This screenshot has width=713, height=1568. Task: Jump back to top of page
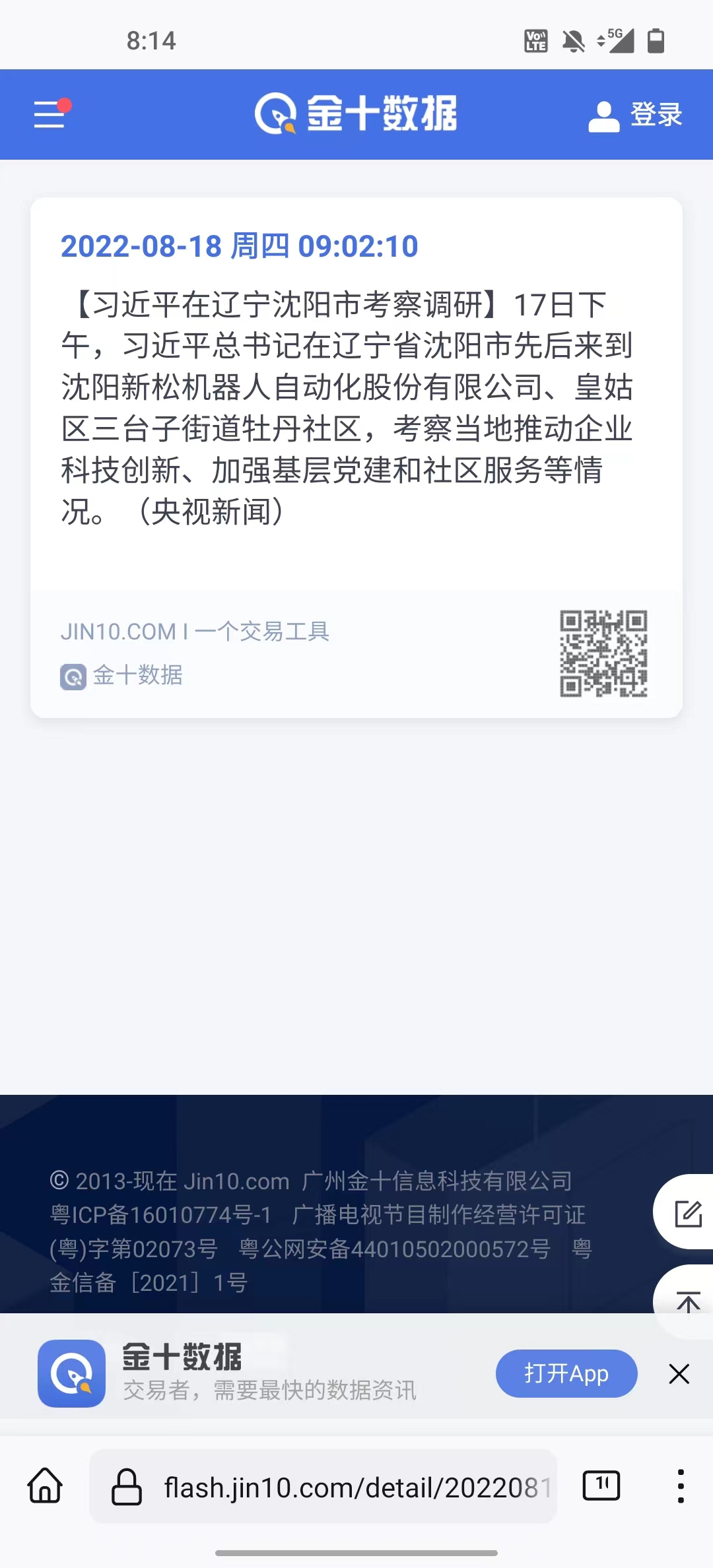coord(687,1301)
